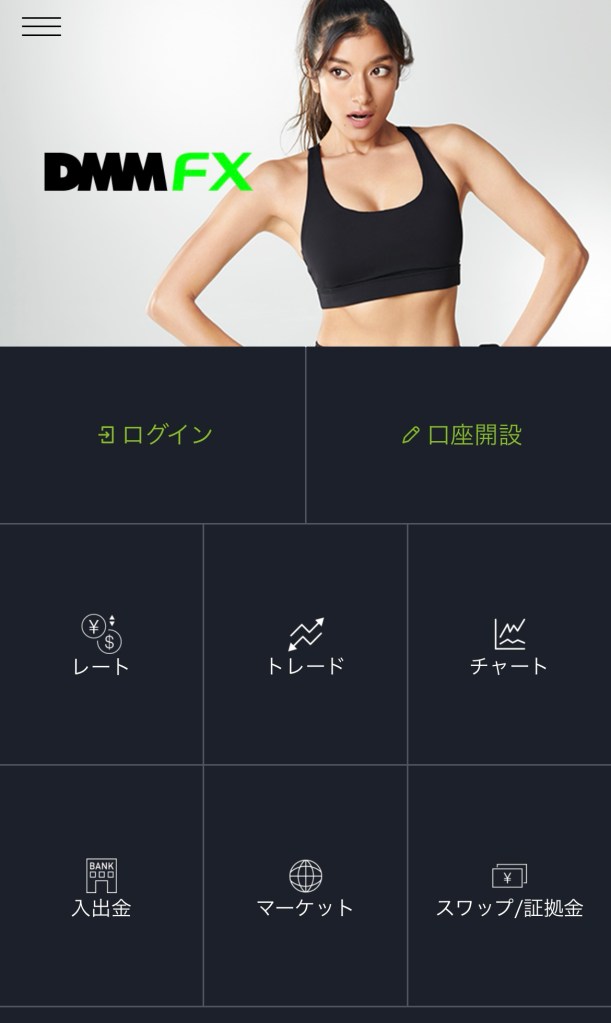View the チャート chart screen
The width and height of the screenshot is (611, 1023).
coord(509,645)
